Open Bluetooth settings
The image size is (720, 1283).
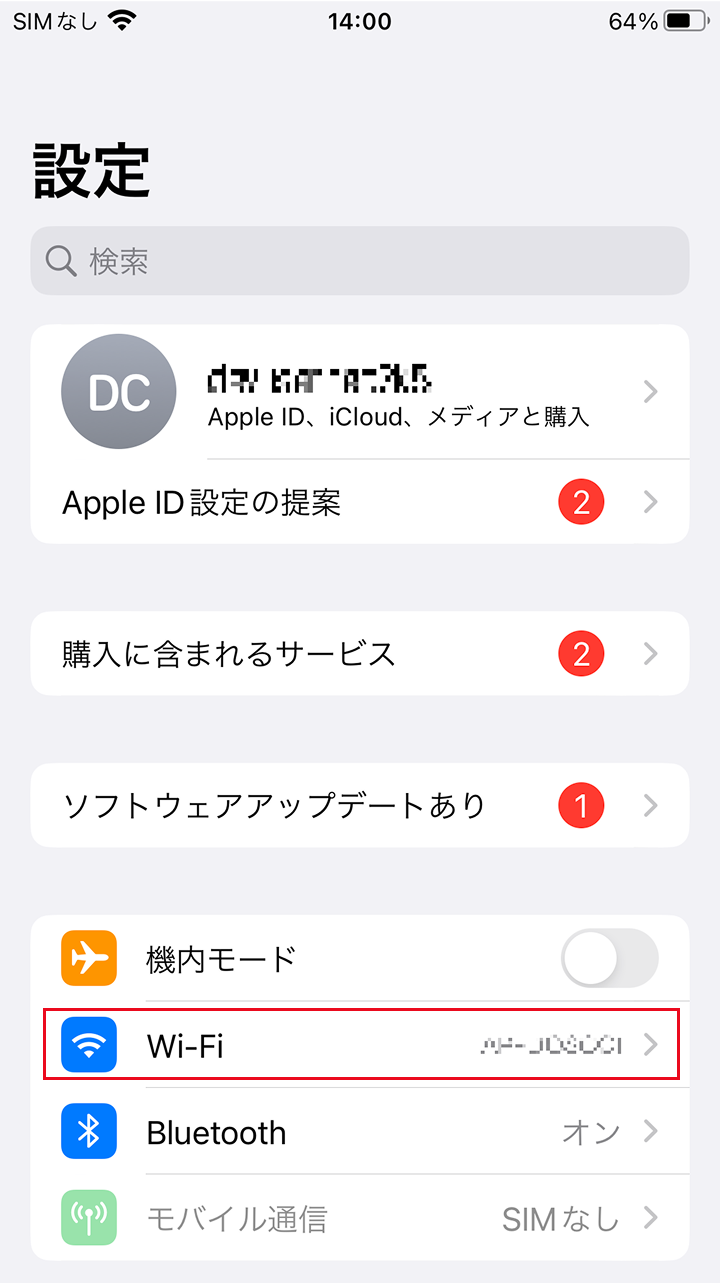360,1132
